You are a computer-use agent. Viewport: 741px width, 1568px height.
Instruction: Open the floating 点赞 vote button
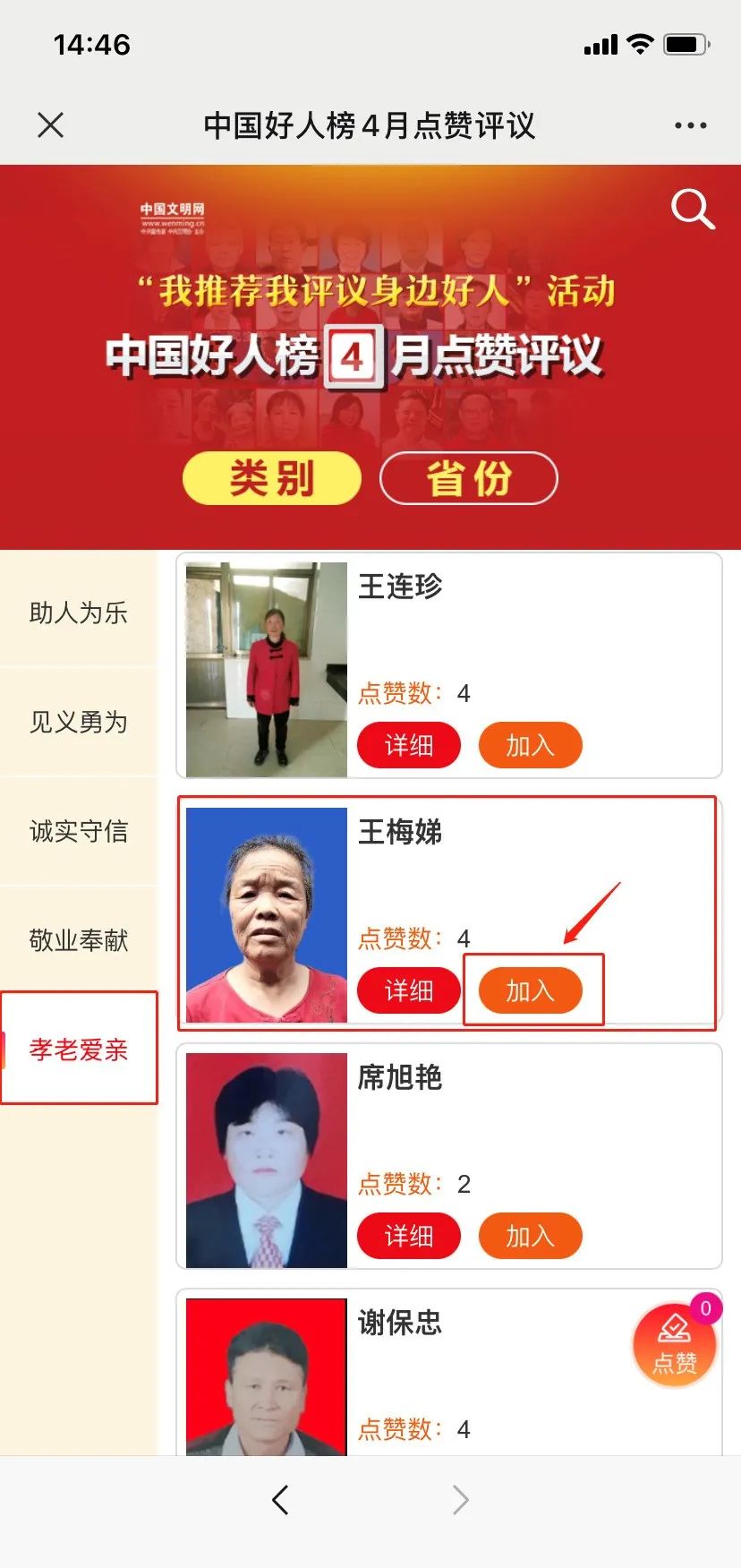tap(674, 1345)
